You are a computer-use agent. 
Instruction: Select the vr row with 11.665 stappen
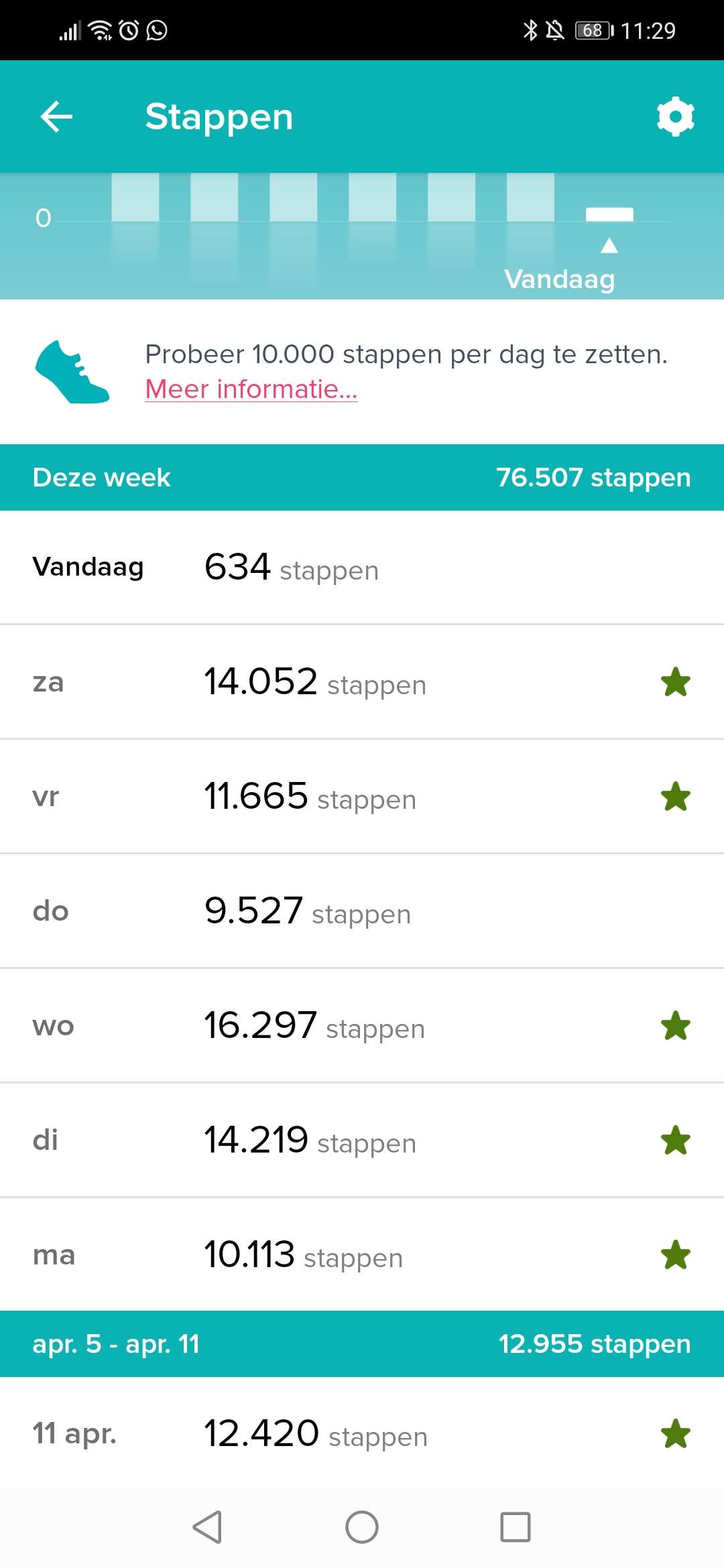pos(362,797)
